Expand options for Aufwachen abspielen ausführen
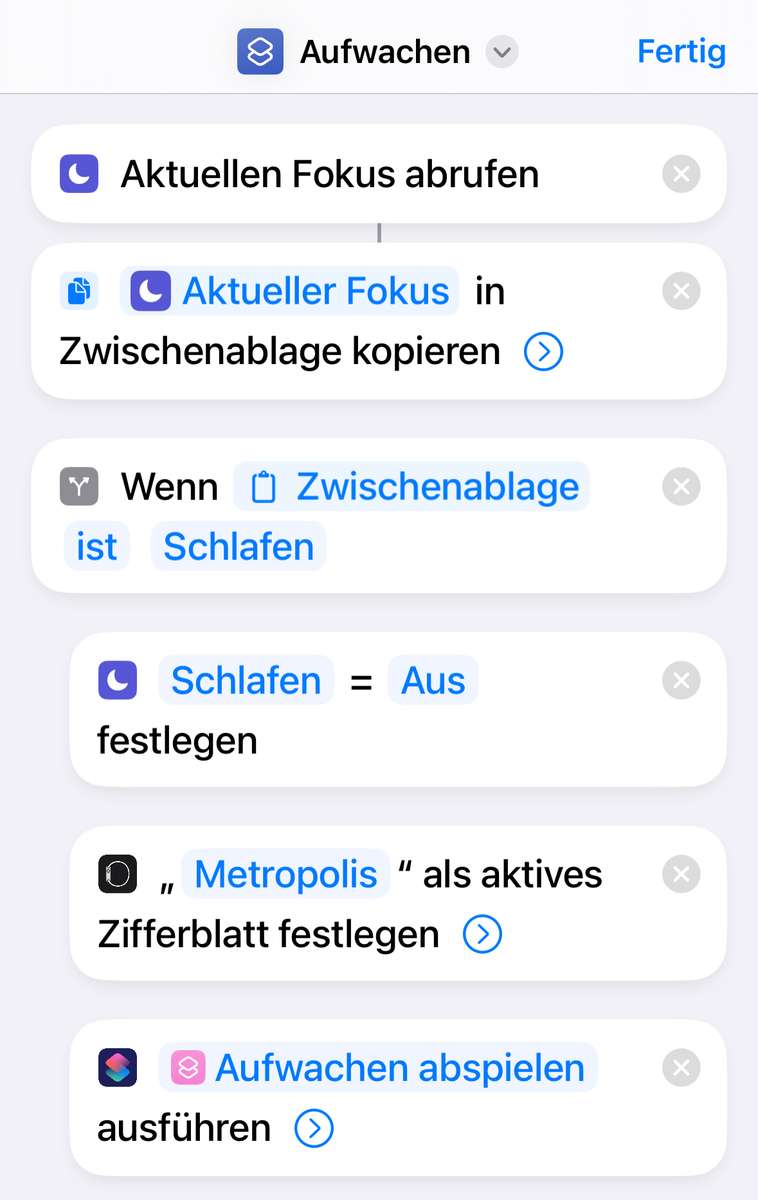The width and height of the screenshot is (758, 1200). 314,1129
